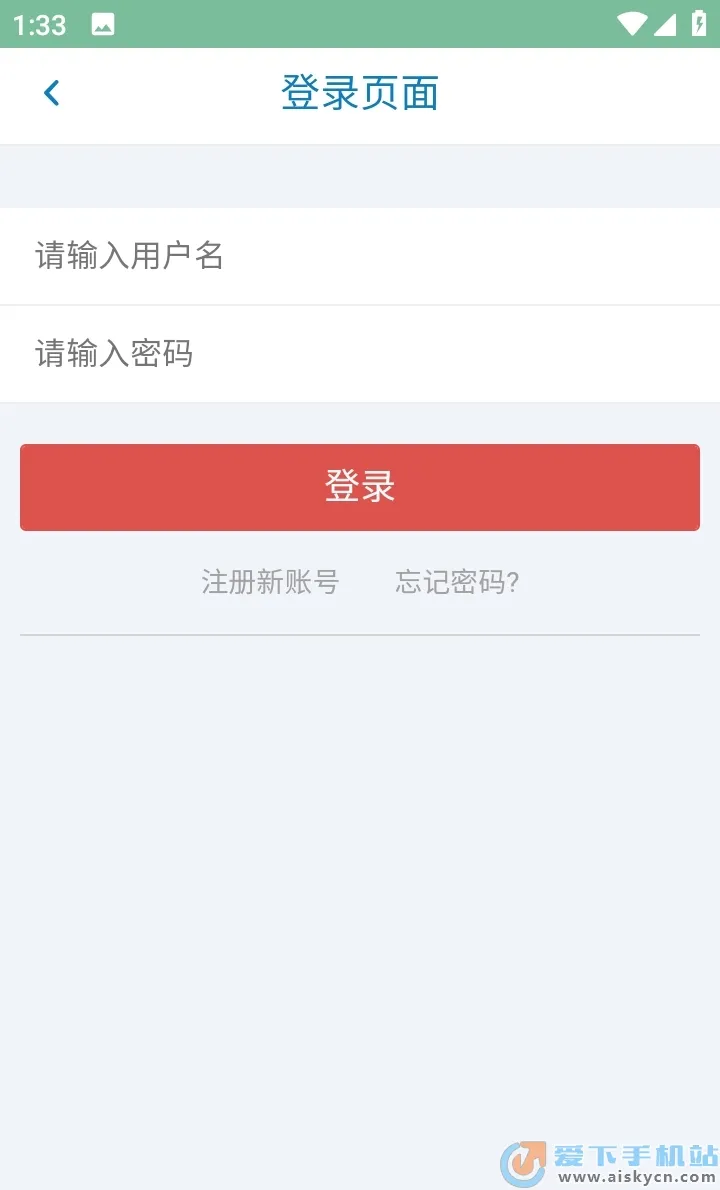
Task: Select the password input field
Action: [360, 354]
